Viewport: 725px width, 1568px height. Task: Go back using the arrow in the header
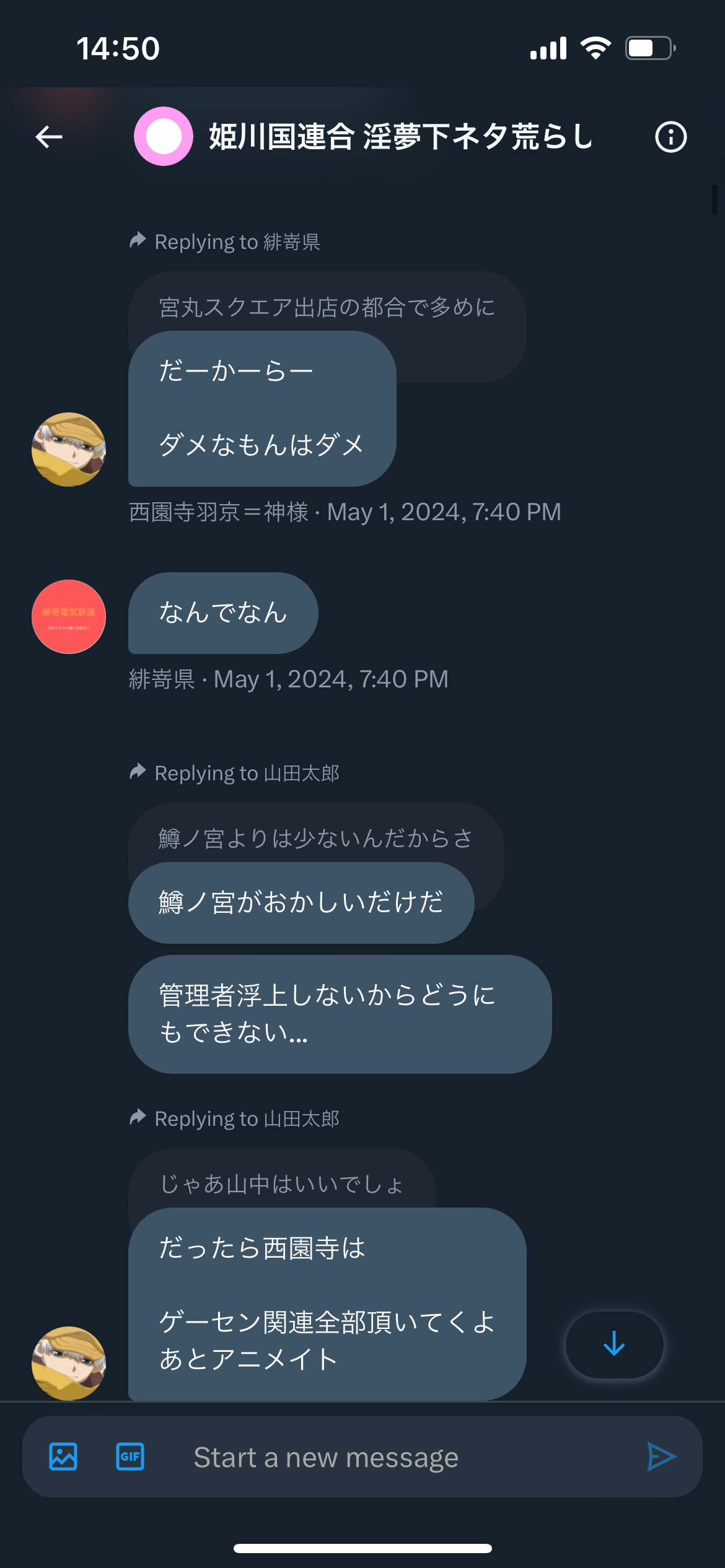(x=49, y=137)
